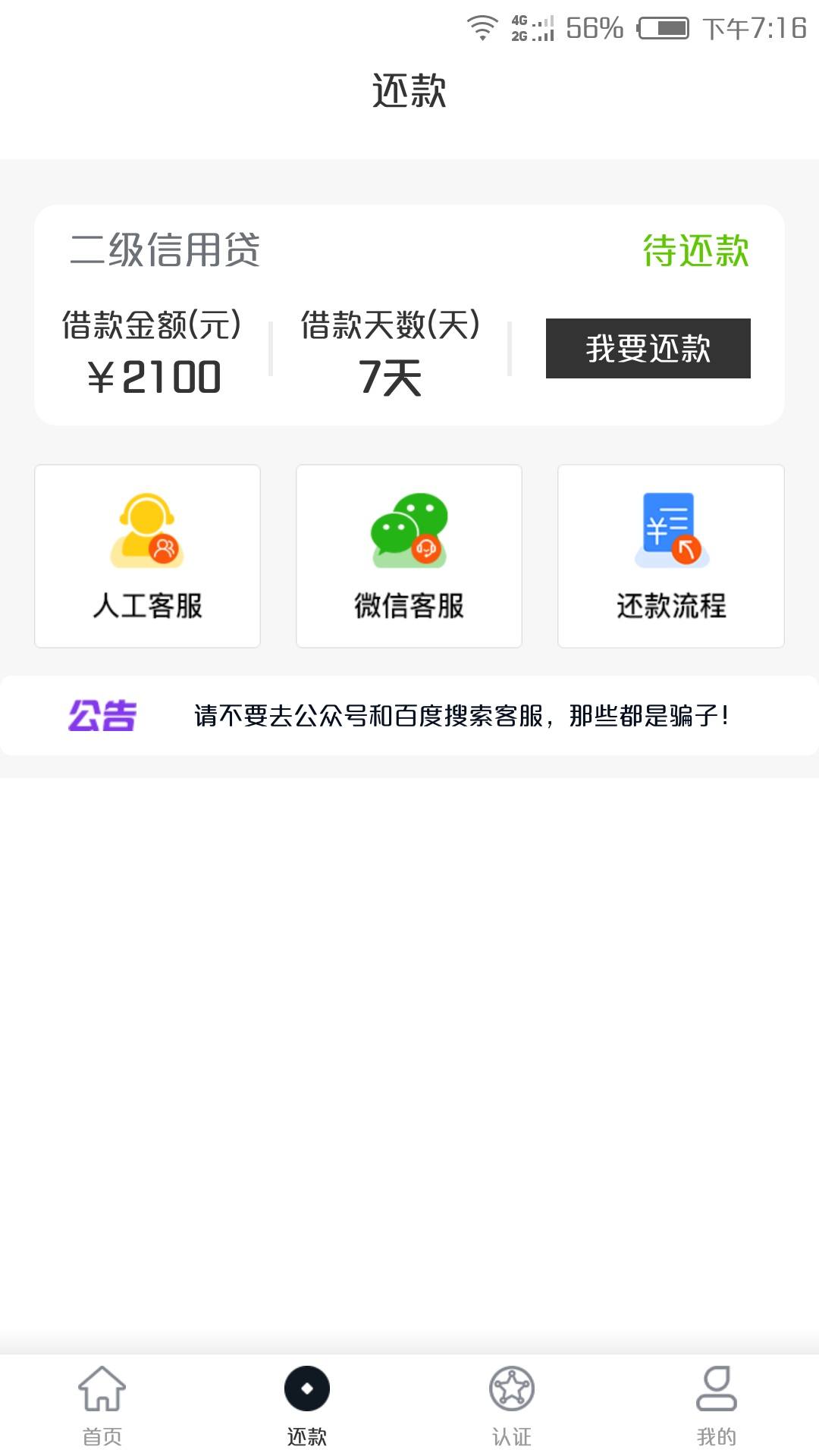
Task: Go to the 认证 tab
Action: [512, 1404]
